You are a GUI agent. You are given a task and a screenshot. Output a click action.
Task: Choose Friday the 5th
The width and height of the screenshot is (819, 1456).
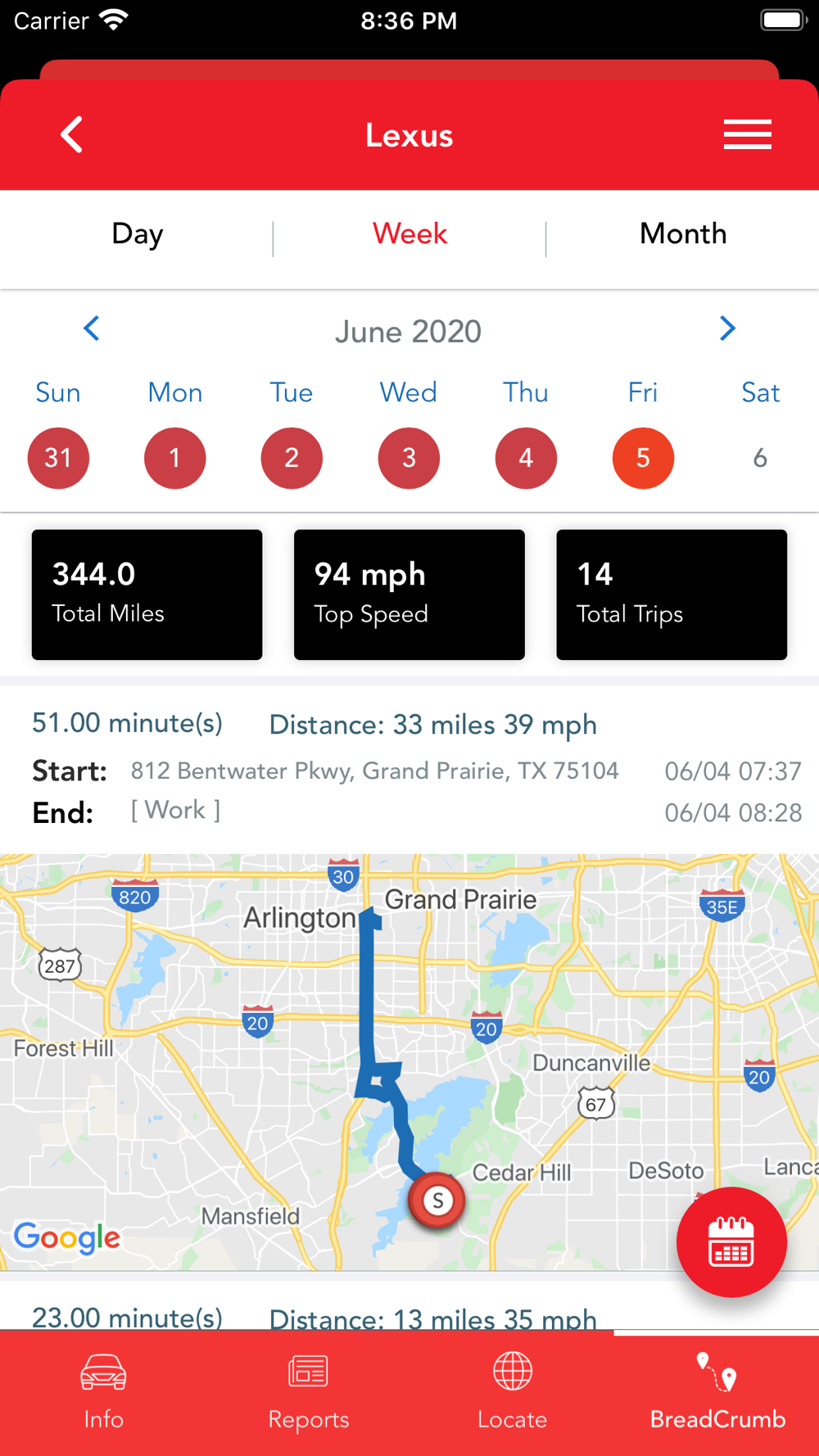pyautogui.click(x=643, y=458)
